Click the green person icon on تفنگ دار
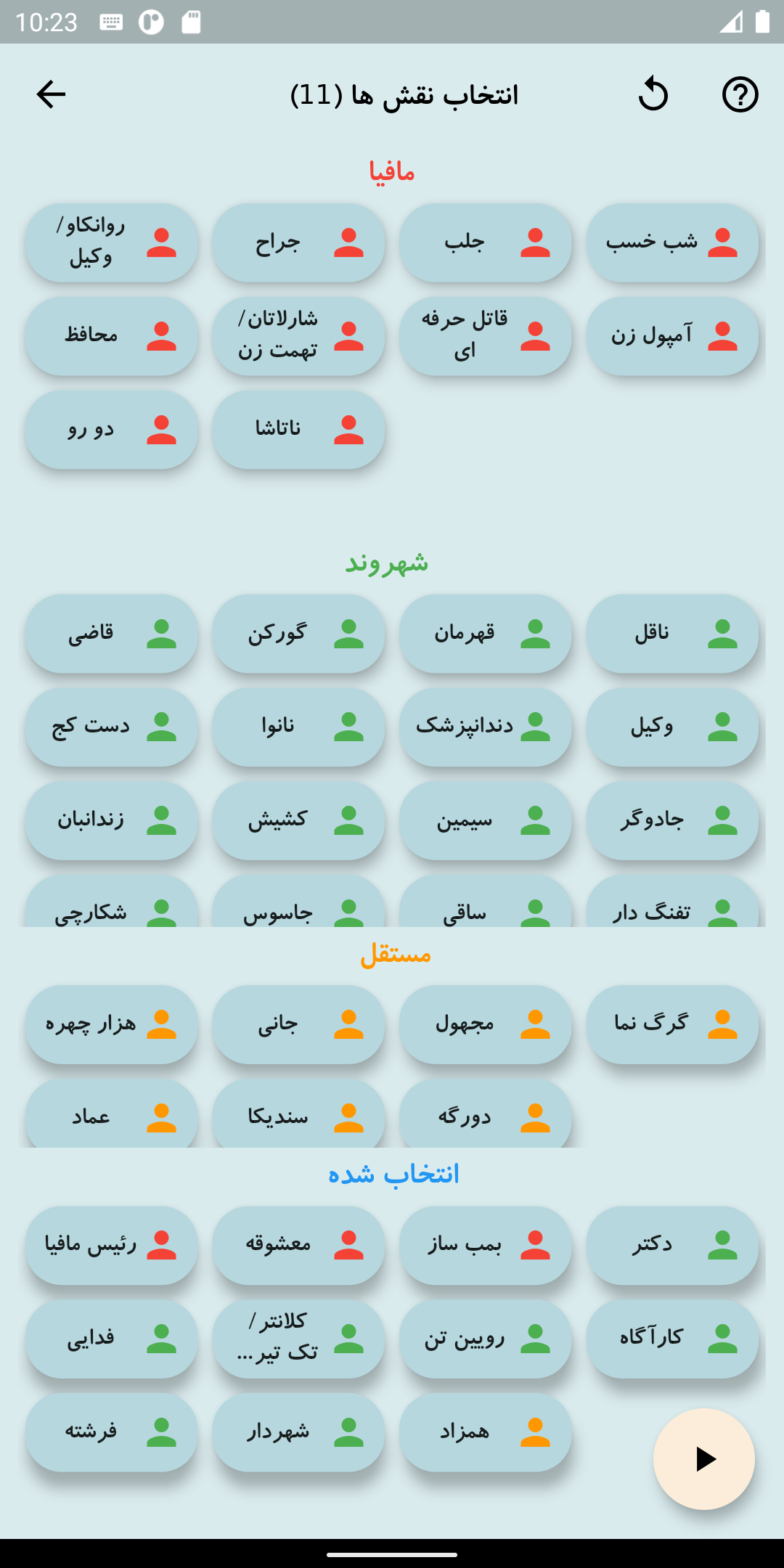Screen dimensions: 784x1568 pyautogui.click(x=722, y=908)
